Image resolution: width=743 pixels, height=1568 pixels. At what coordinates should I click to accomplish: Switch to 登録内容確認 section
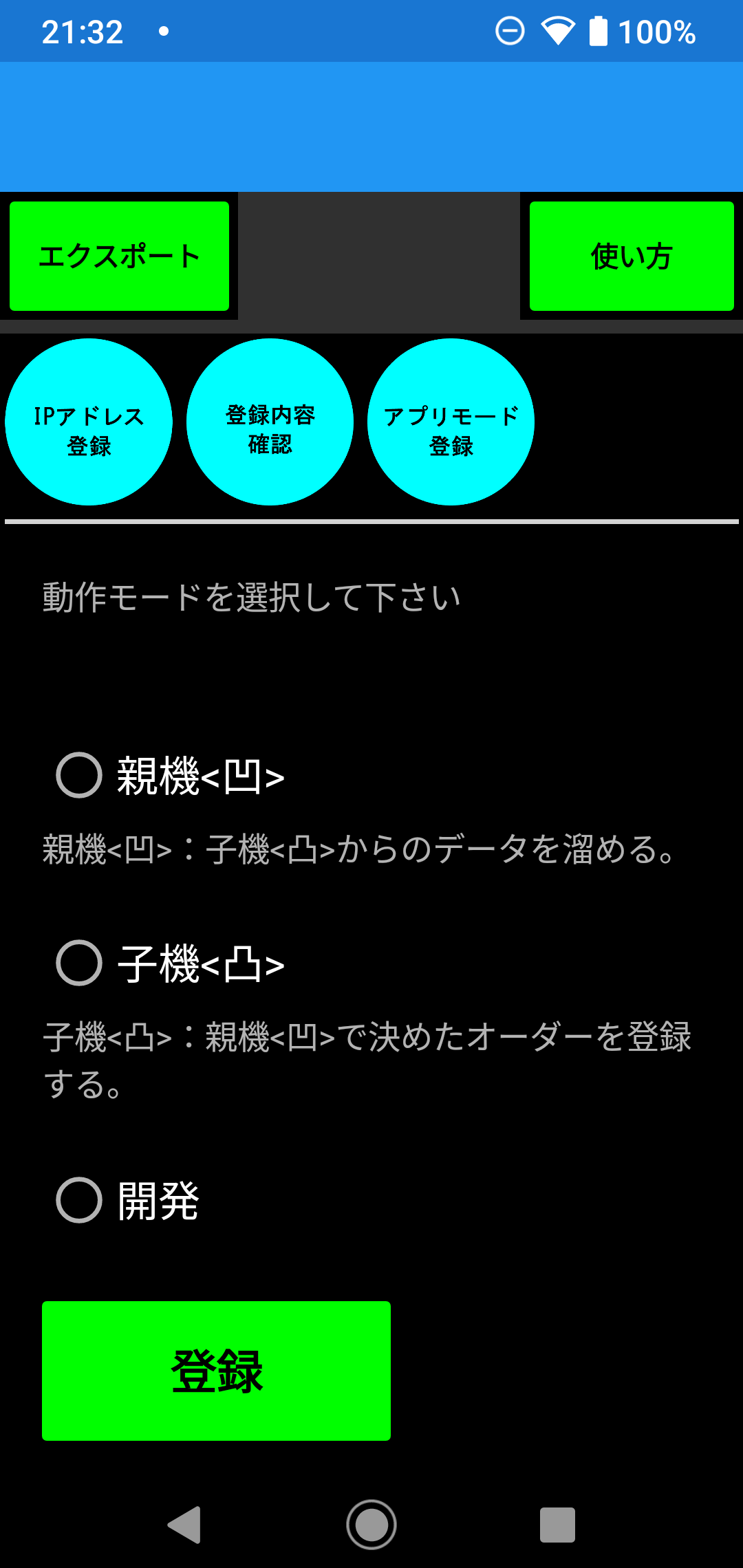tap(270, 422)
